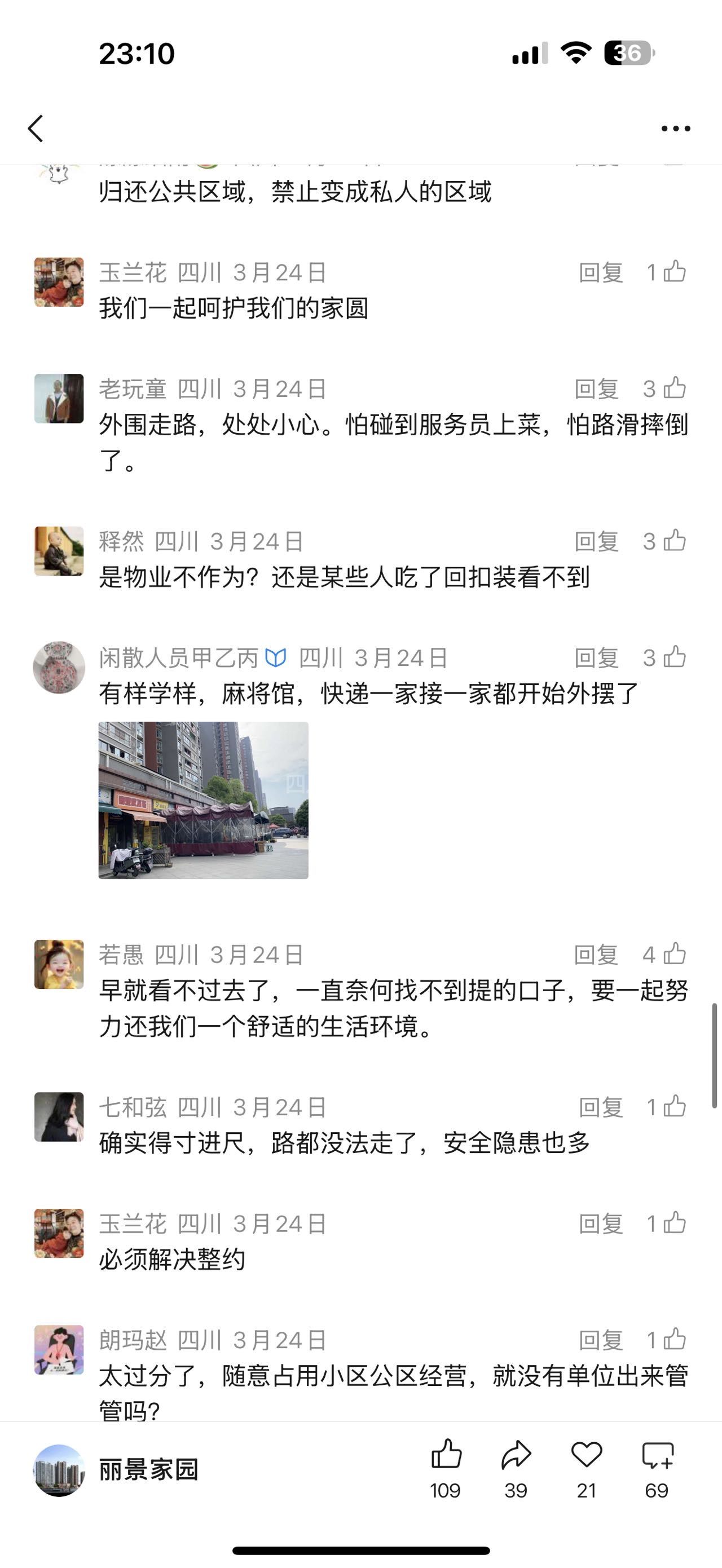The width and height of the screenshot is (722, 1568).
Task: Reply to 释然's comment
Action: pyautogui.click(x=596, y=541)
